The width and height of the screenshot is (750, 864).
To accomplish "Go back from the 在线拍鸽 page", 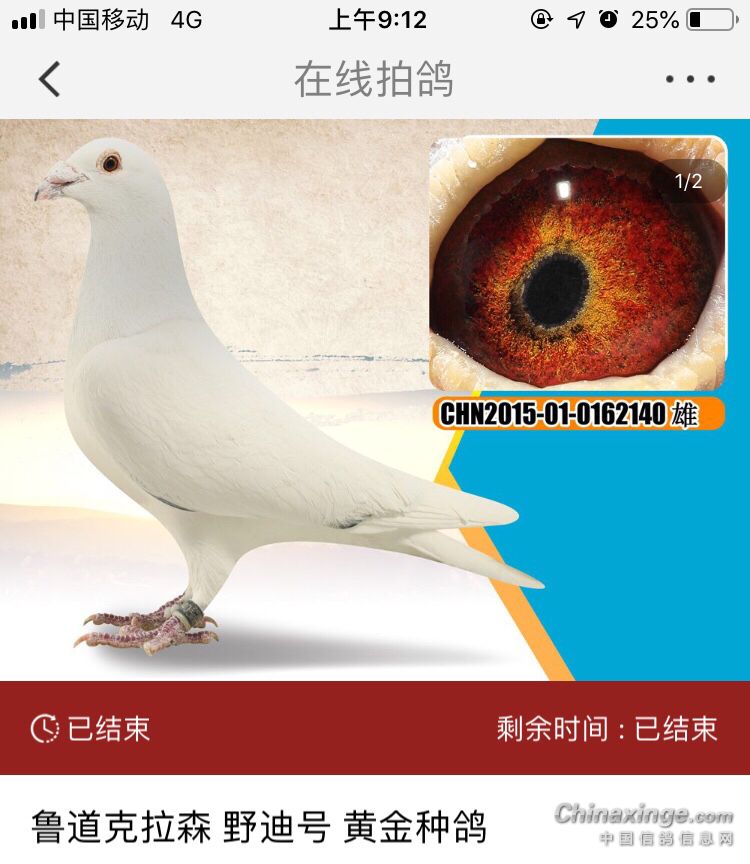I will click(50, 79).
